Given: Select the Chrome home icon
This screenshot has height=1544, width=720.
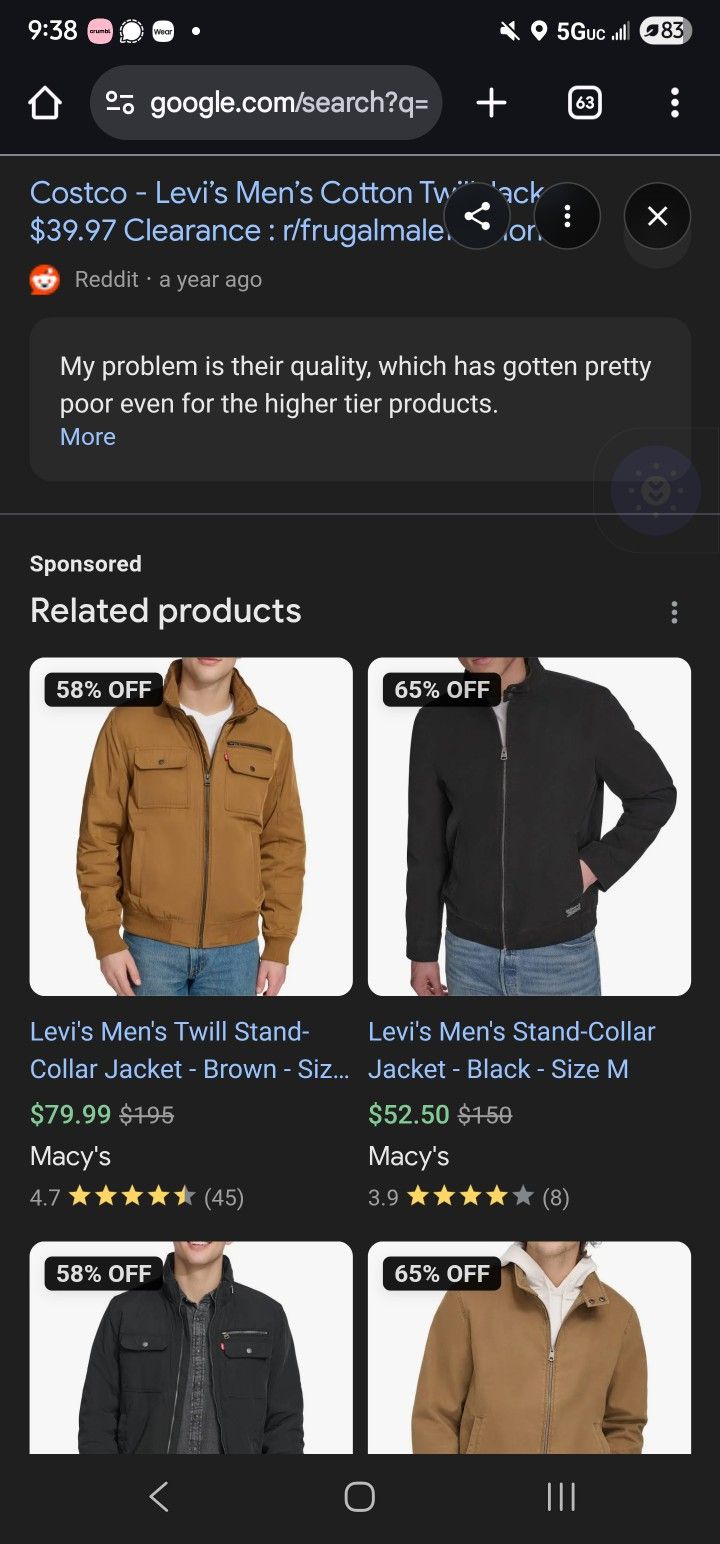Looking at the screenshot, I should pos(43,102).
